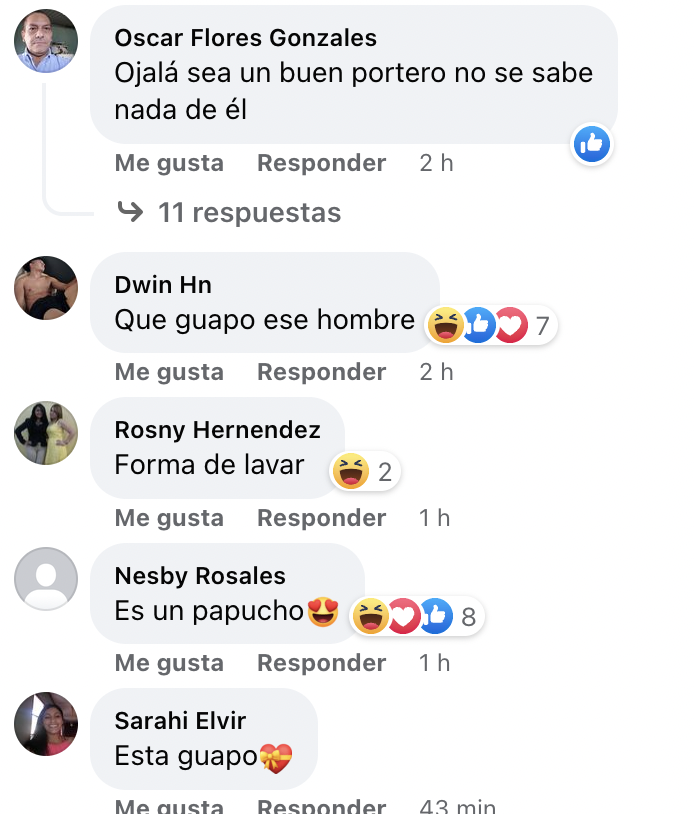Viewport: 694px width, 814px height.
Task: Open Oscar Flores Gonzales's profile name
Action: coord(245,38)
